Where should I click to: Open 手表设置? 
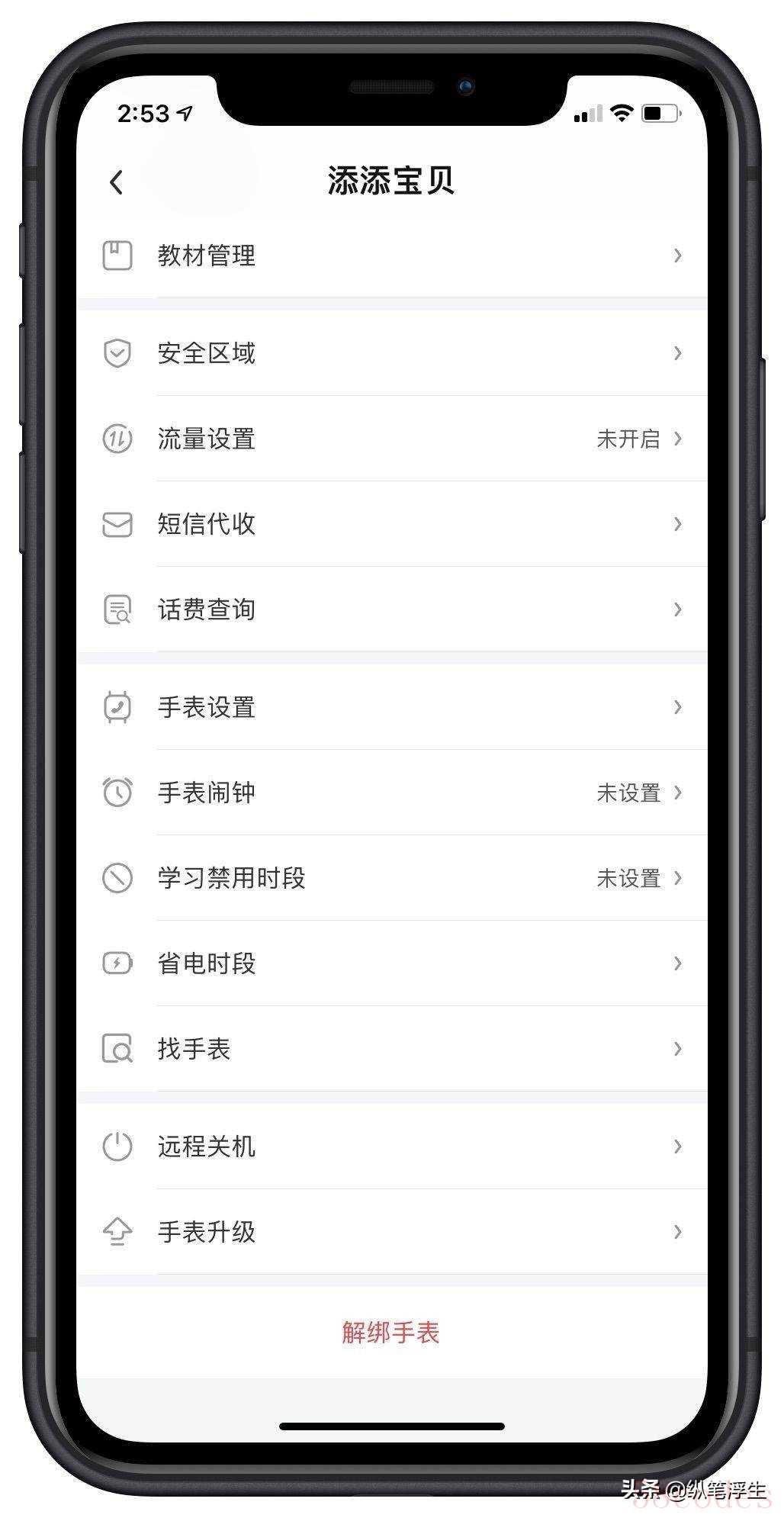pyautogui.click(x=391, y=707)
